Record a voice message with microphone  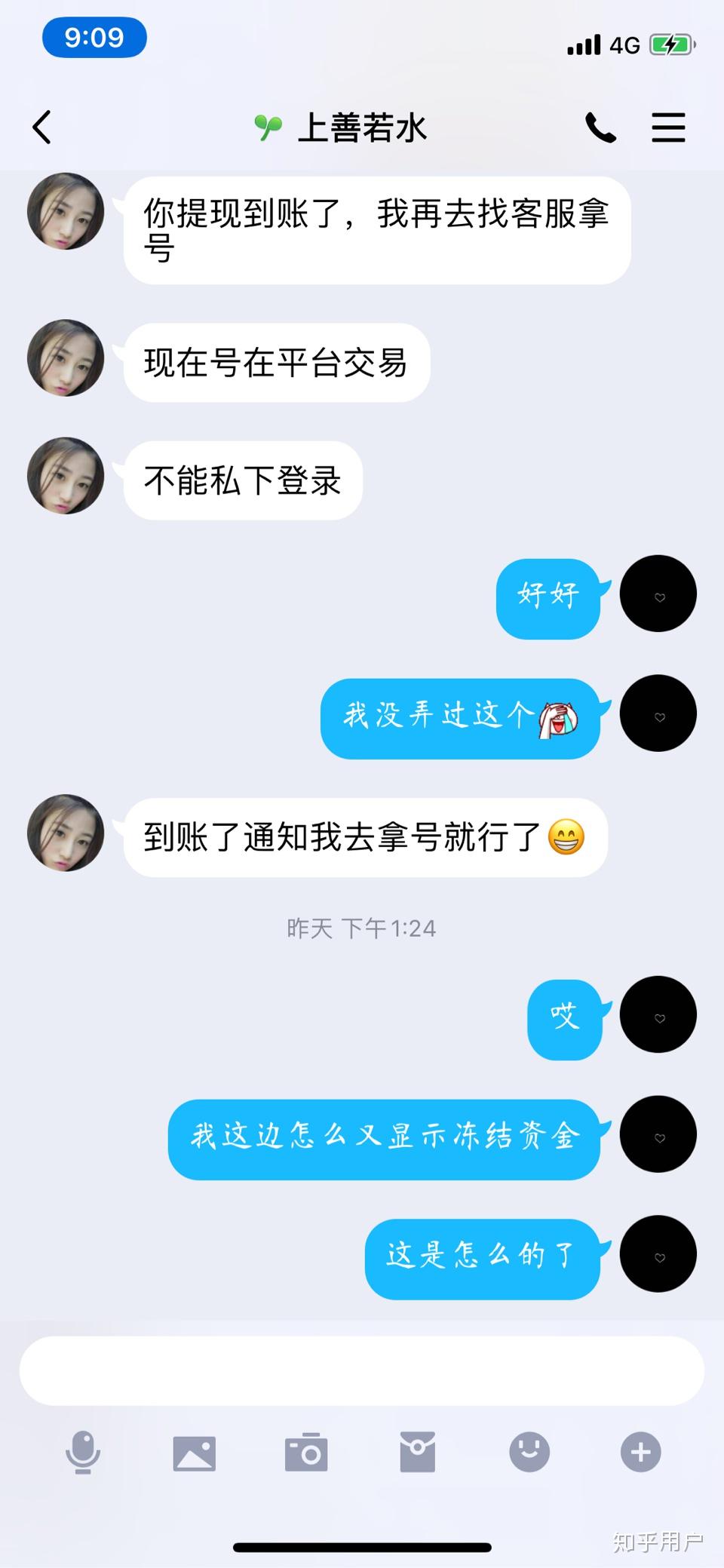point(83,1452)
